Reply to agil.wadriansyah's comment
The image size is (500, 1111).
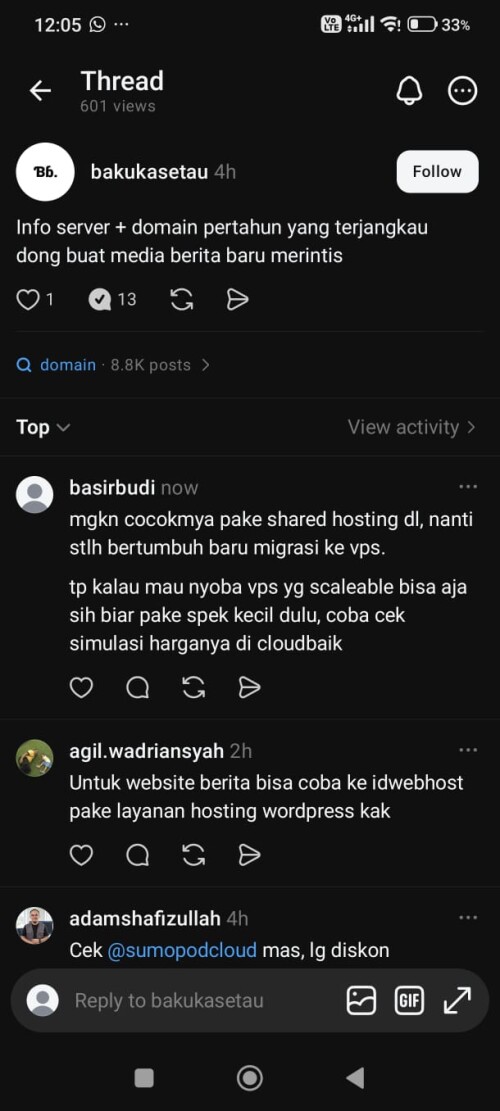coord(137,855)
